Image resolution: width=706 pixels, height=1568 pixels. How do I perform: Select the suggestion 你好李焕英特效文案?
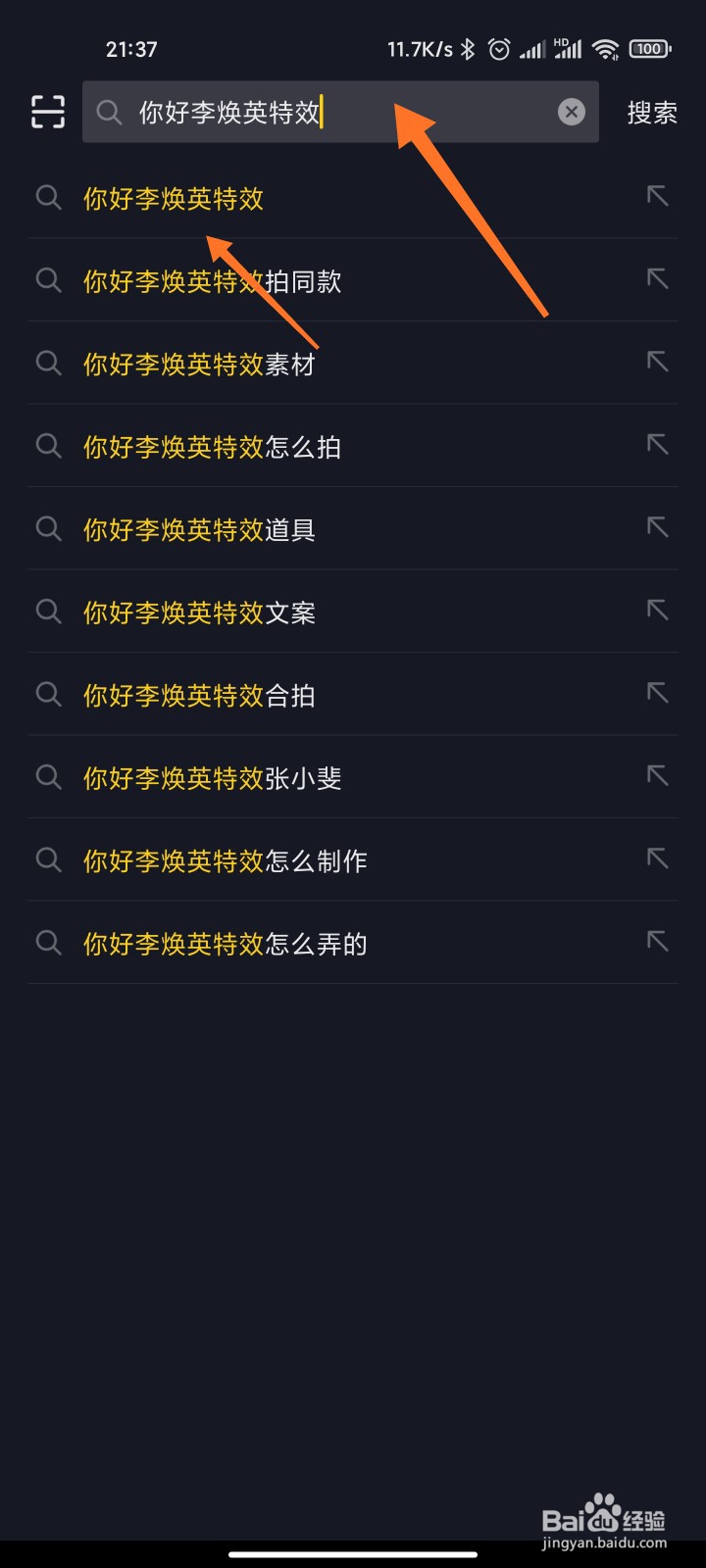[199, 613]
